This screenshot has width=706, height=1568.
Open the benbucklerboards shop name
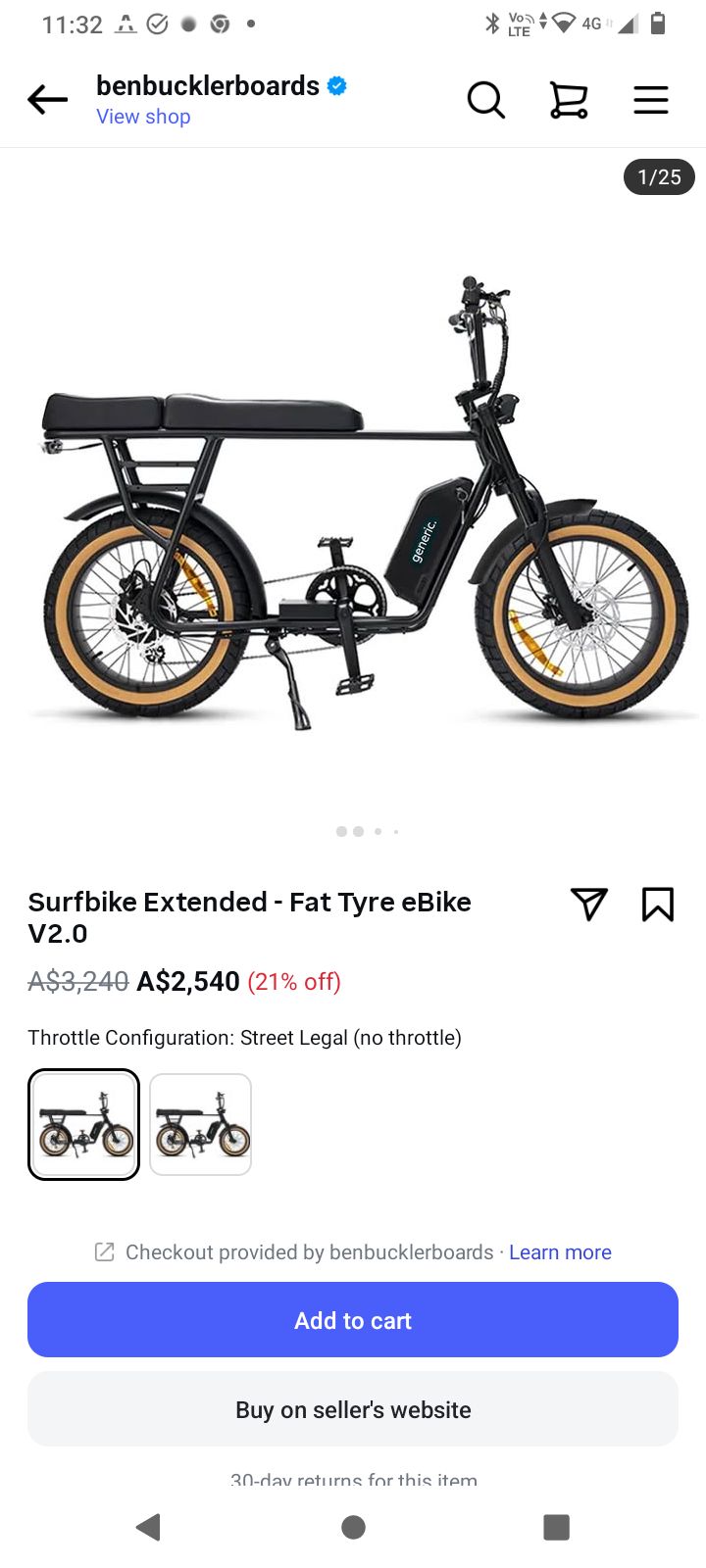pyautogui.click(x=208, y=86)
